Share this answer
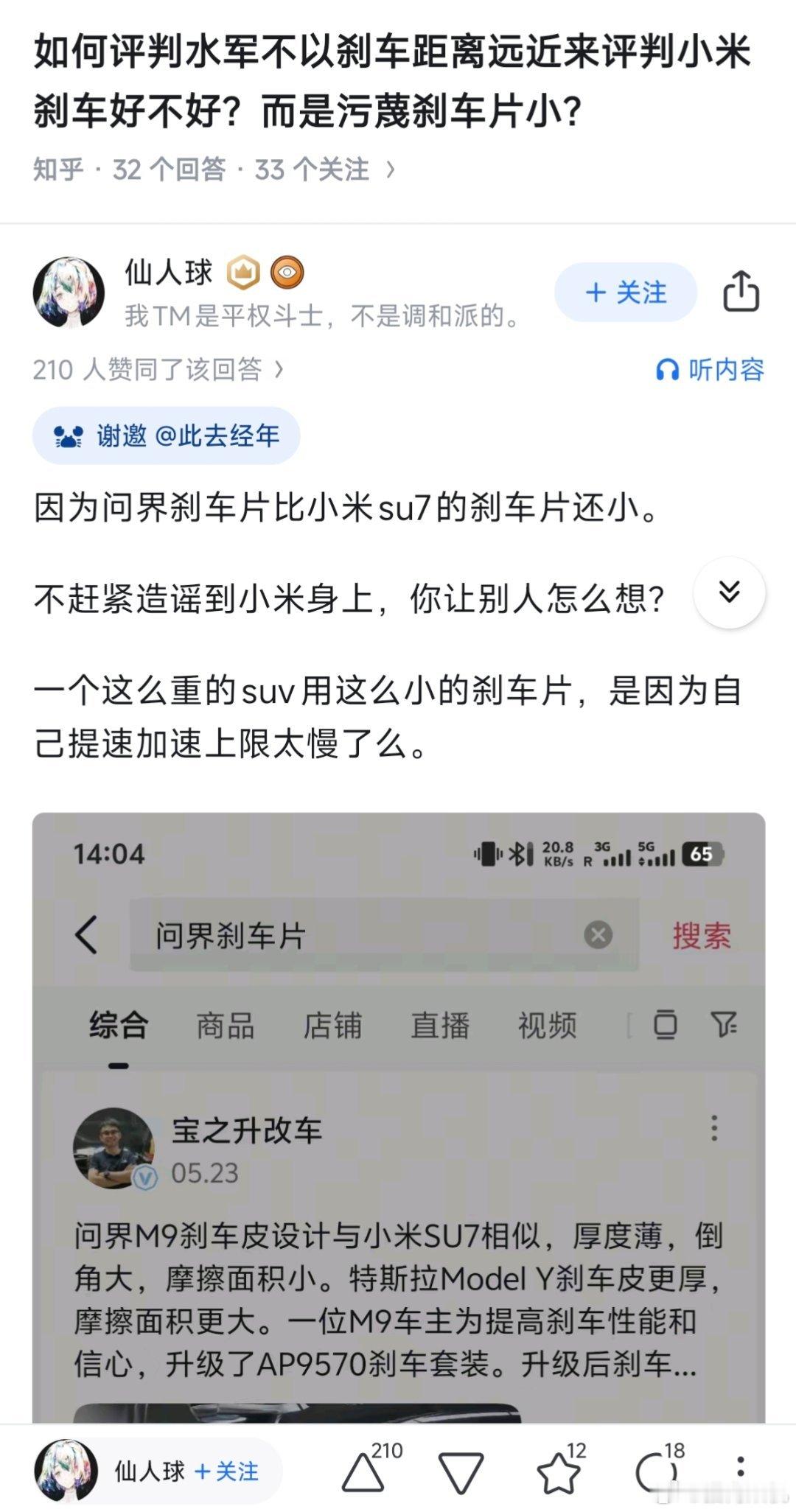The image size is (796, 1512). coord(741,292)
